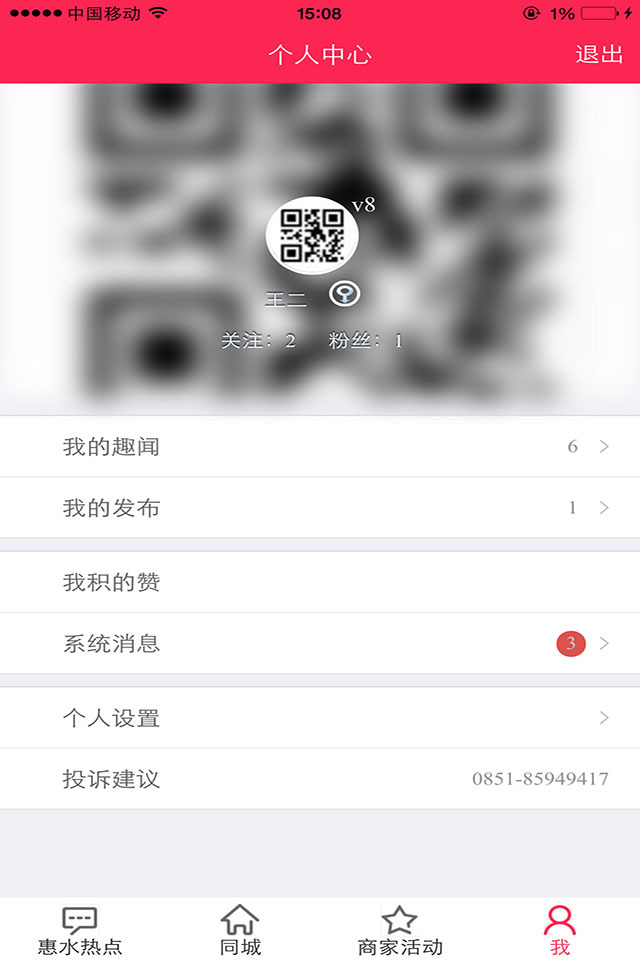Open 我的趣闻 list
This screenshot has width=640, height=960.
320,447
